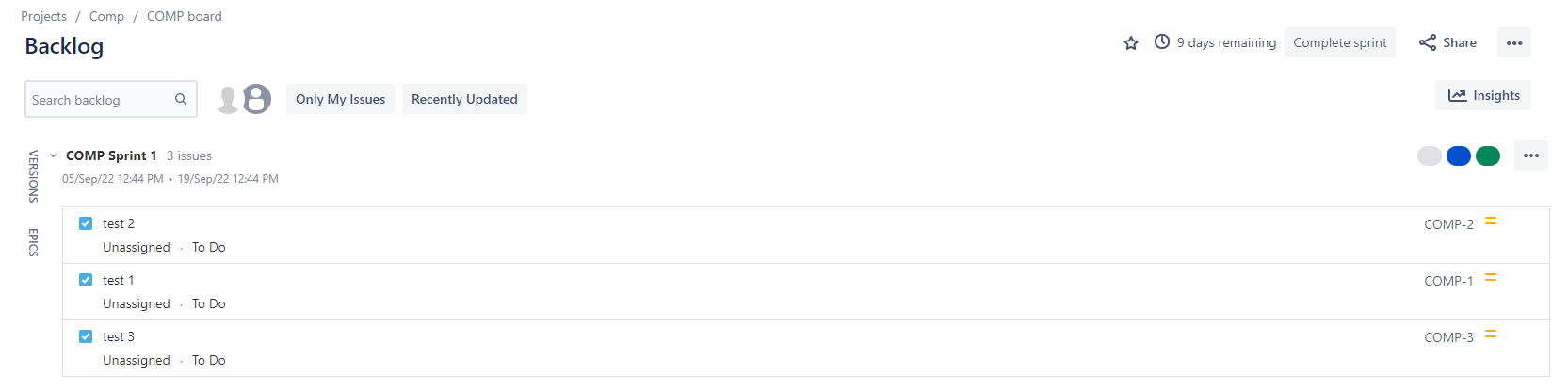Open issue test 2
The width and height of the screenshot is (1568, 392).
tap(119, 223)
